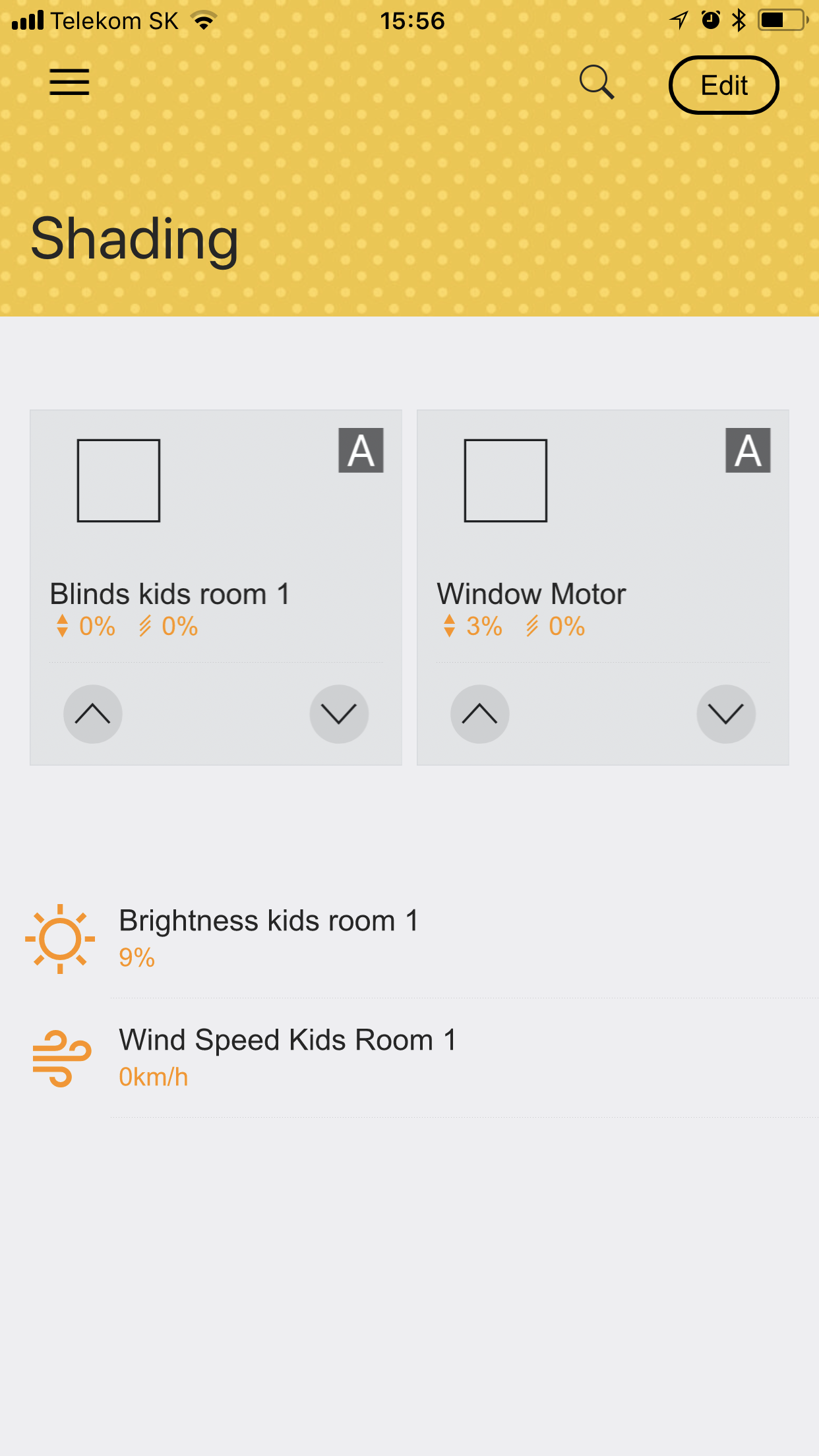Screen dimensions: 819x1456
Task: Tap the up/down position arrows icon showing 0%
Action: click(61, 626)
